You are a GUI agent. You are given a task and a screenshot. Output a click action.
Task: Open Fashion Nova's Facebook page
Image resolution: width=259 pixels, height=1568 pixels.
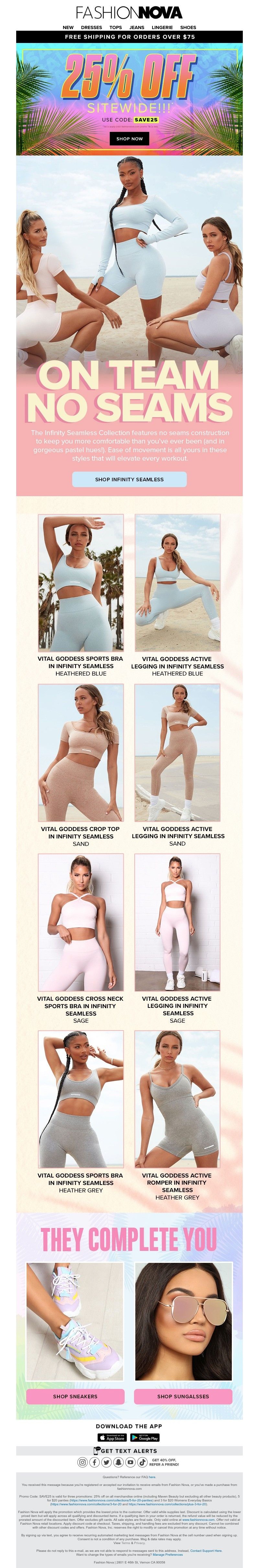[95, 1462]
